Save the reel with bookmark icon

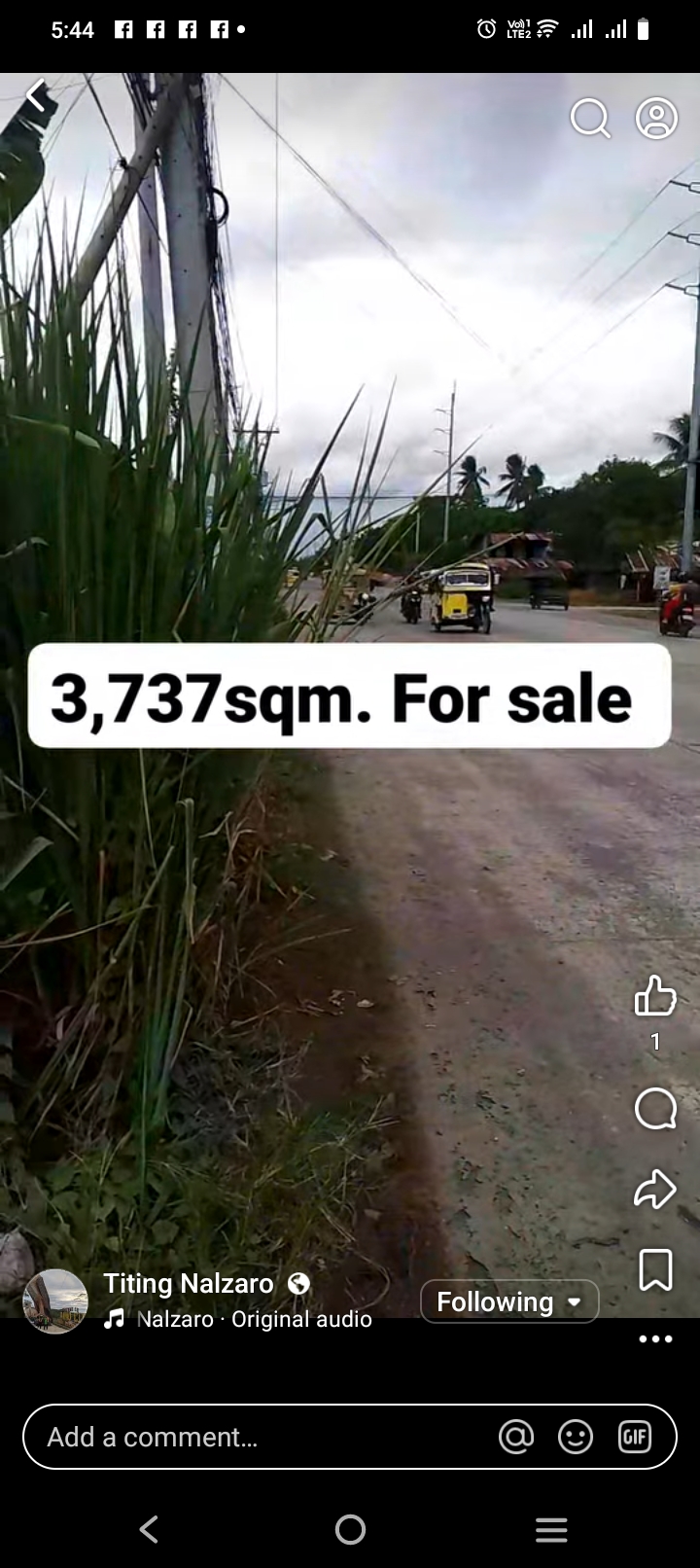pos(655,1269)
